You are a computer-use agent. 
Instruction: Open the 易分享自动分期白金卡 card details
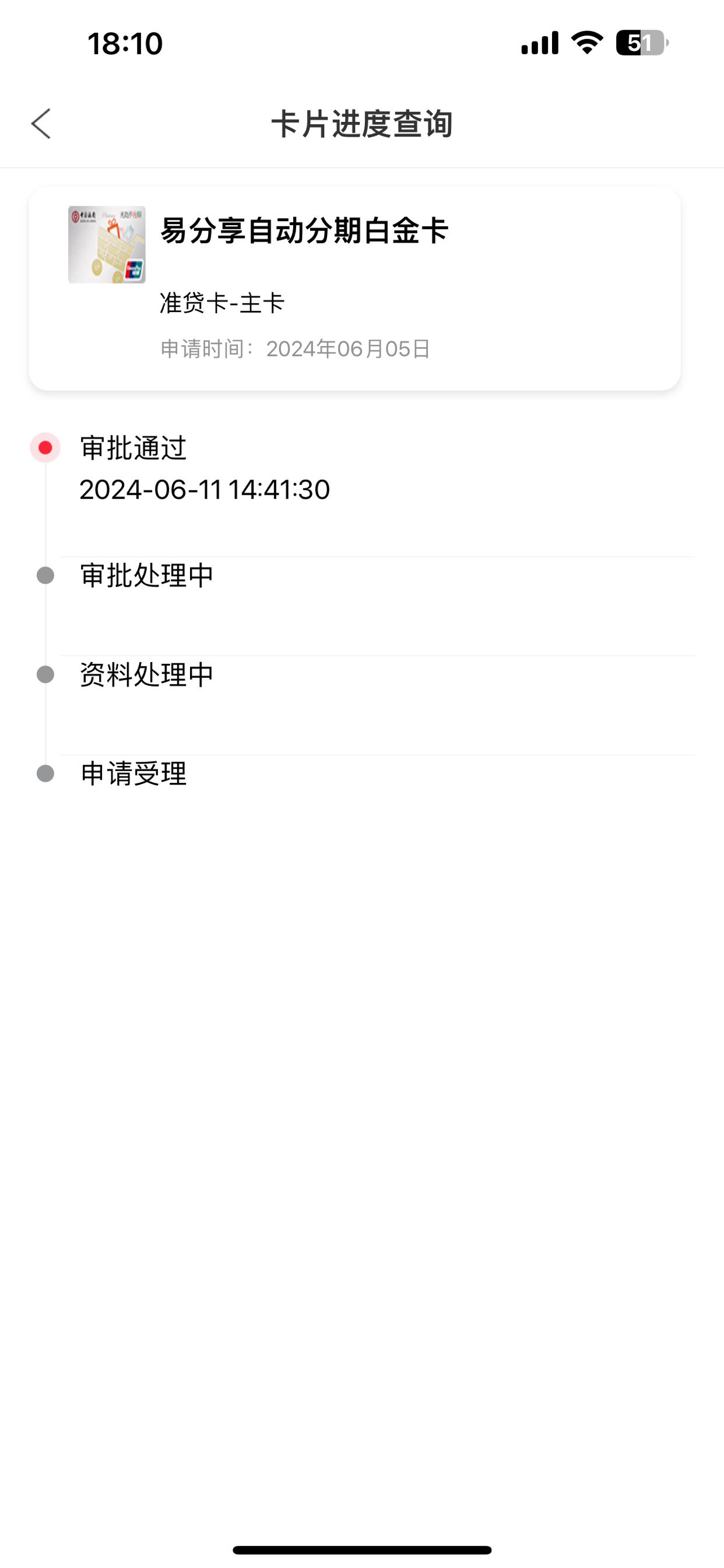click(x=354, y=289)
